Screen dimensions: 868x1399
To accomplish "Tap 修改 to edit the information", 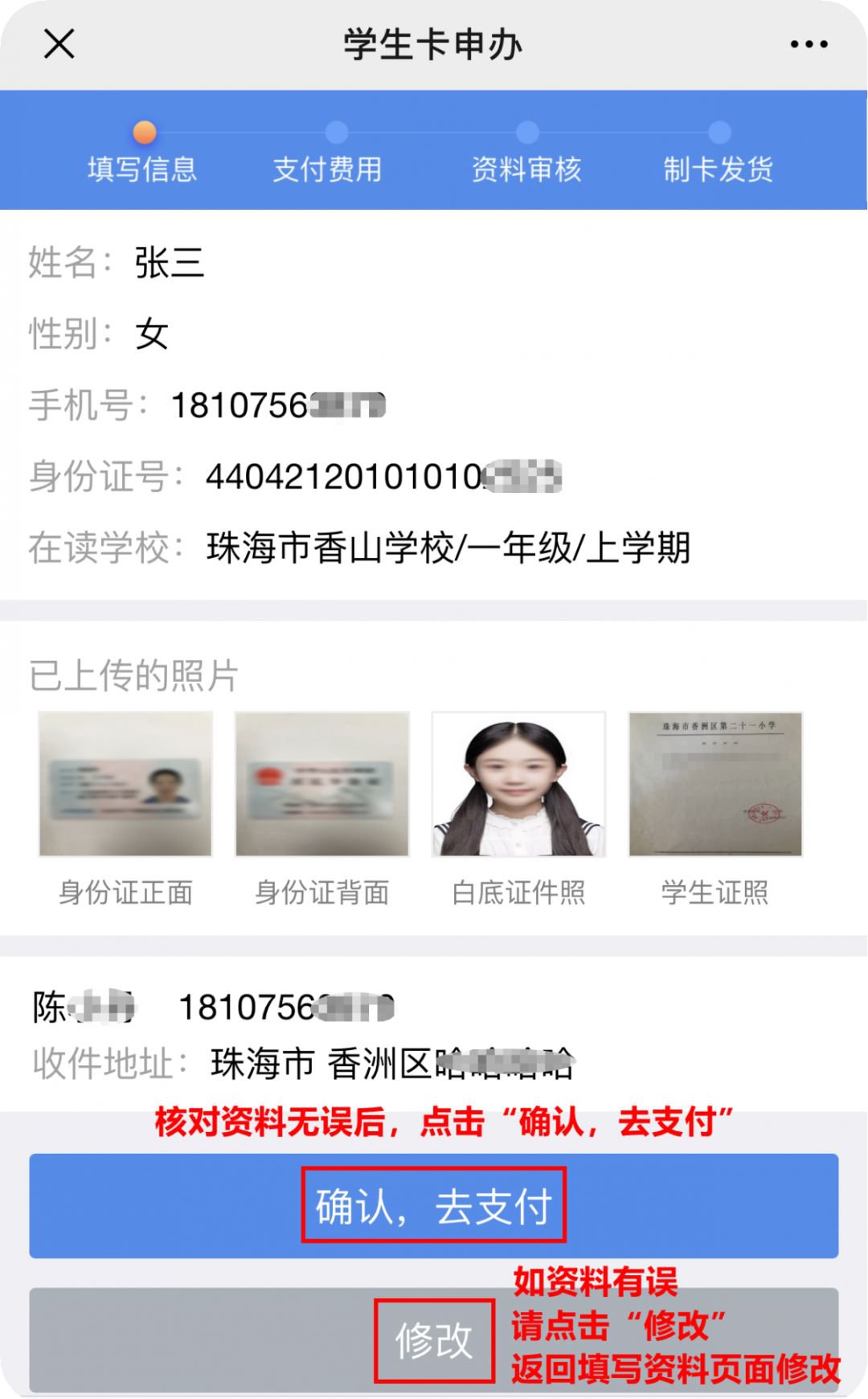I will [x=434, y=1340].
